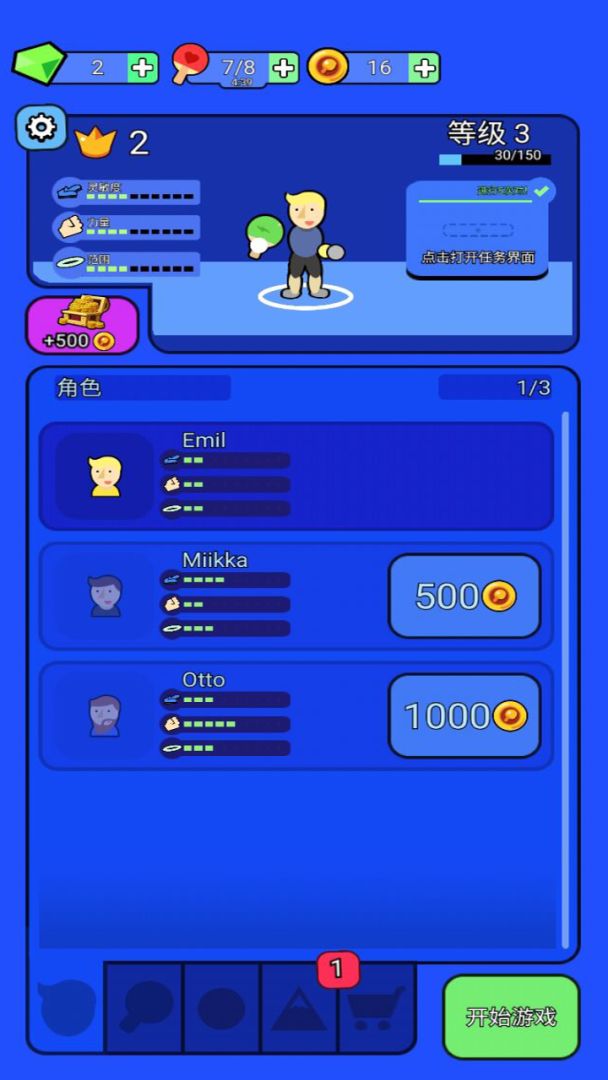Claim the +500 coin treasure chest

[x=81, y=325]
